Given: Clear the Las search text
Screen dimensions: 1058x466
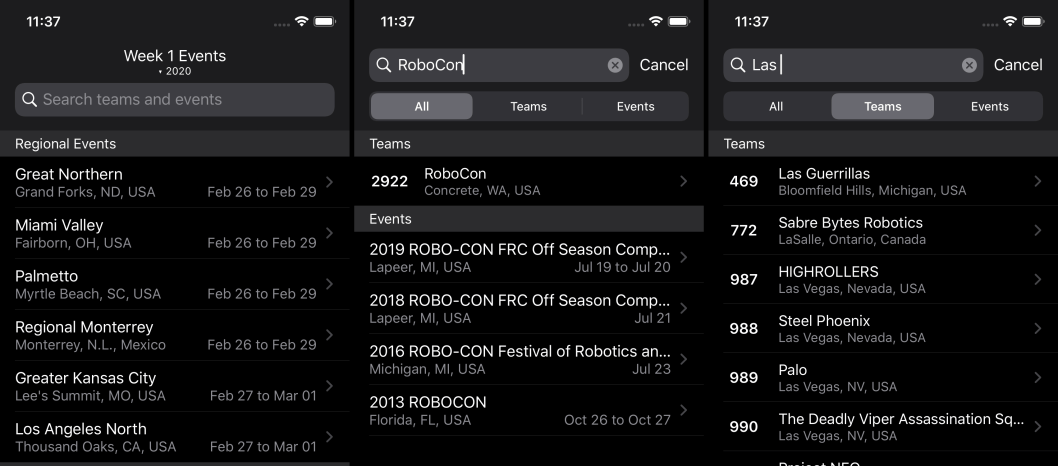Looking at the screenshot, I should coord(969,65).
